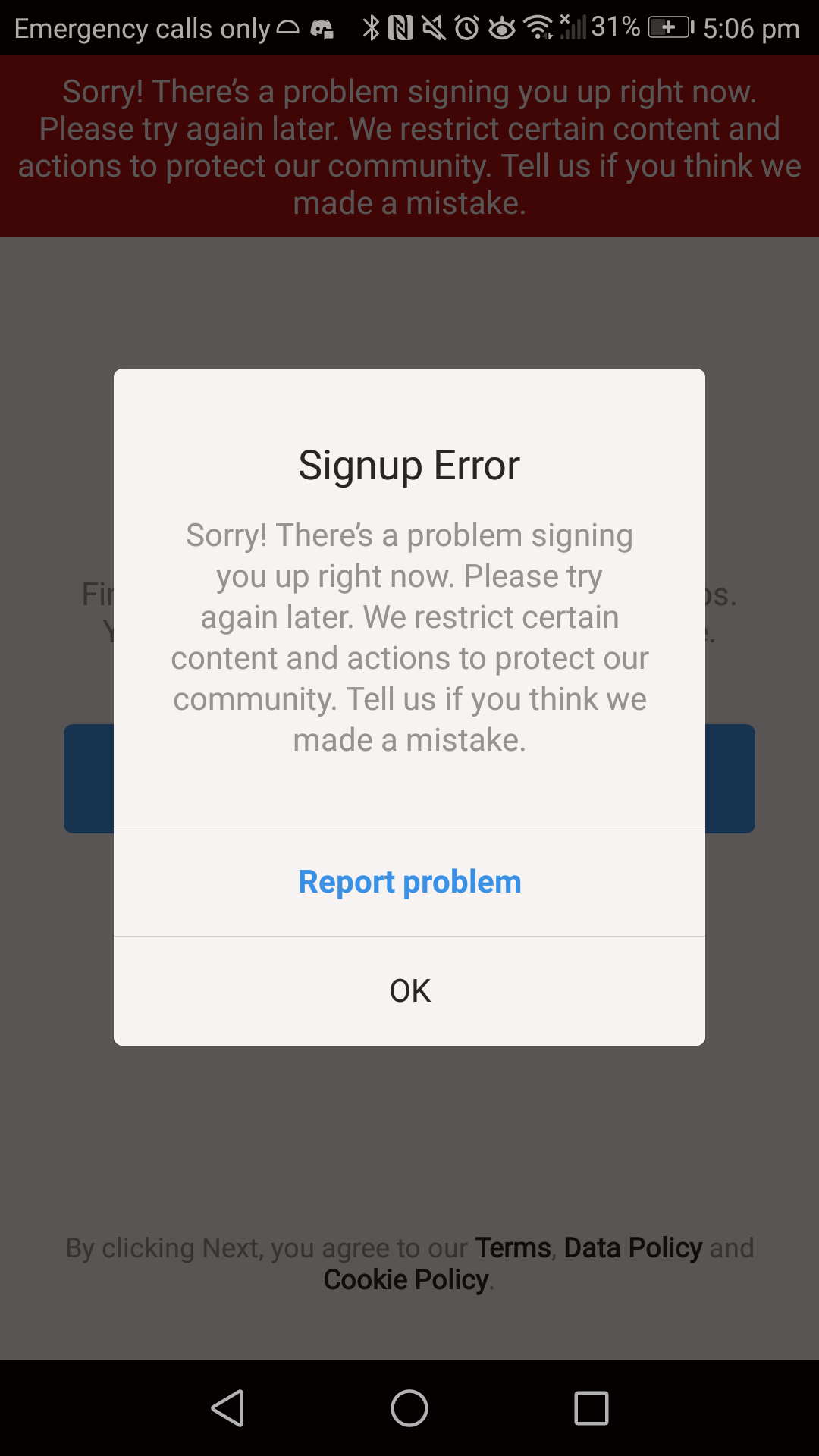This screenshot has height=1456, width=819.
Task: Go back using the system back button
Action: pos(227,1408)
